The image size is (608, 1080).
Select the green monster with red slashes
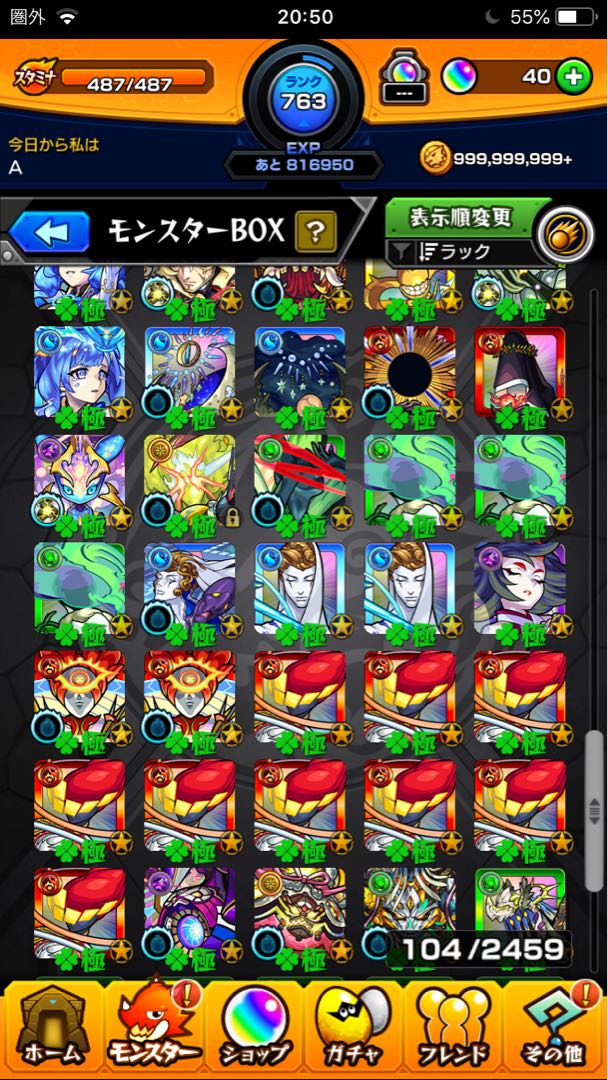(x=299, y=480)
